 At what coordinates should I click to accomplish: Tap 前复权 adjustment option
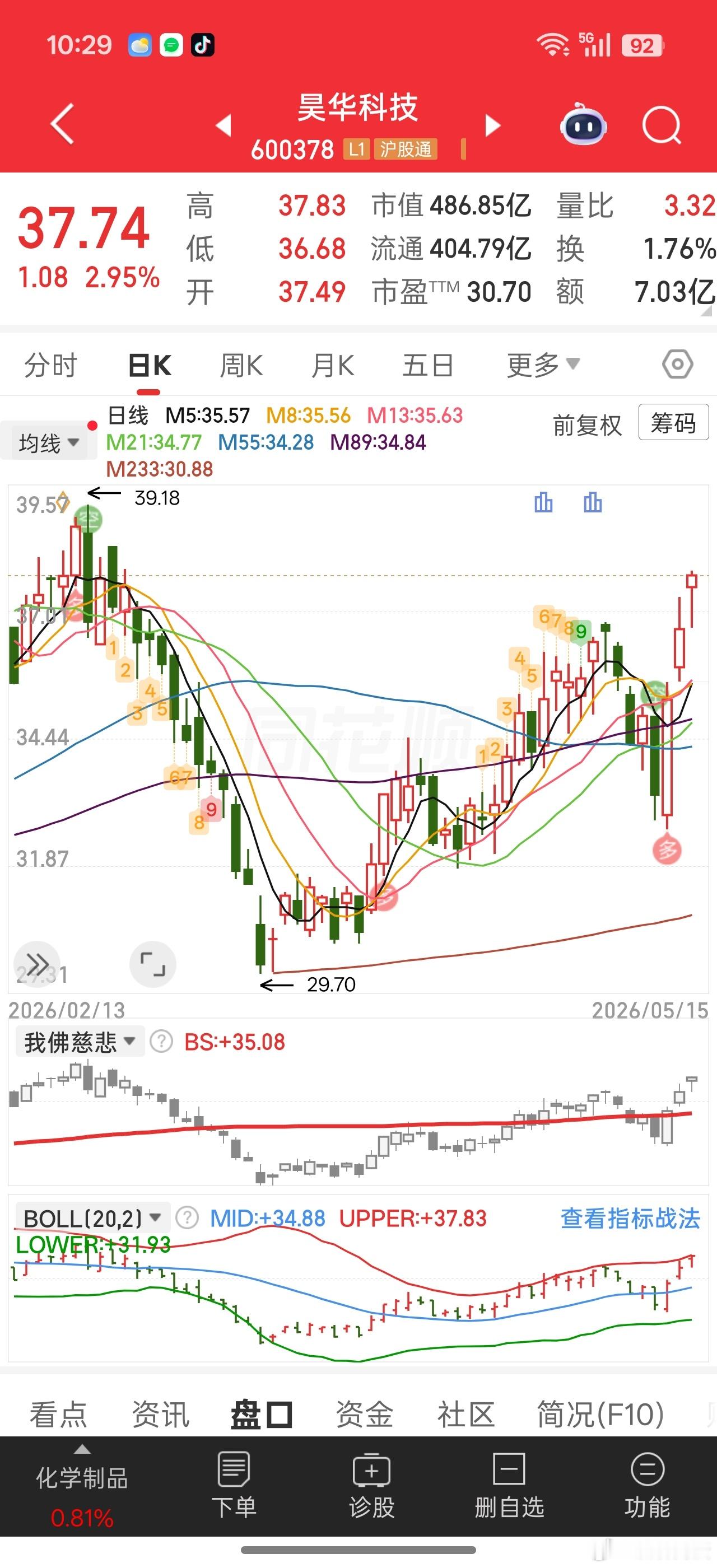[588, 425]
